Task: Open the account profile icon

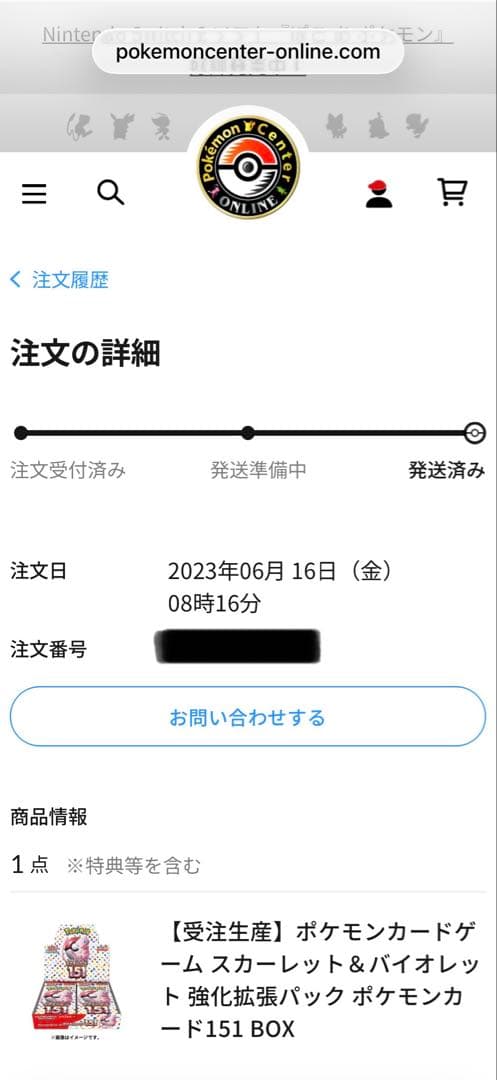Action: tap(379, 194)
